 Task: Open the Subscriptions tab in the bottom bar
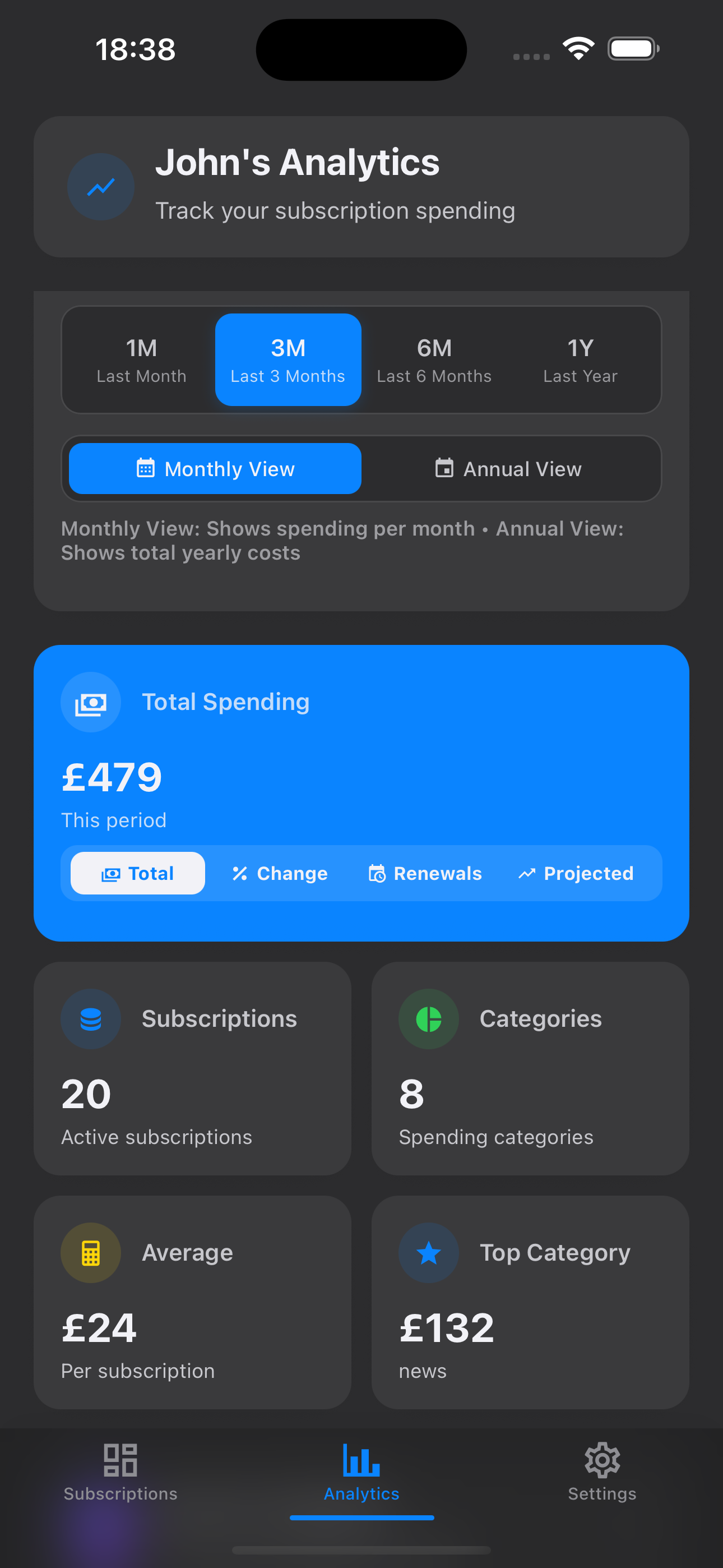[x=121, y=1472]
